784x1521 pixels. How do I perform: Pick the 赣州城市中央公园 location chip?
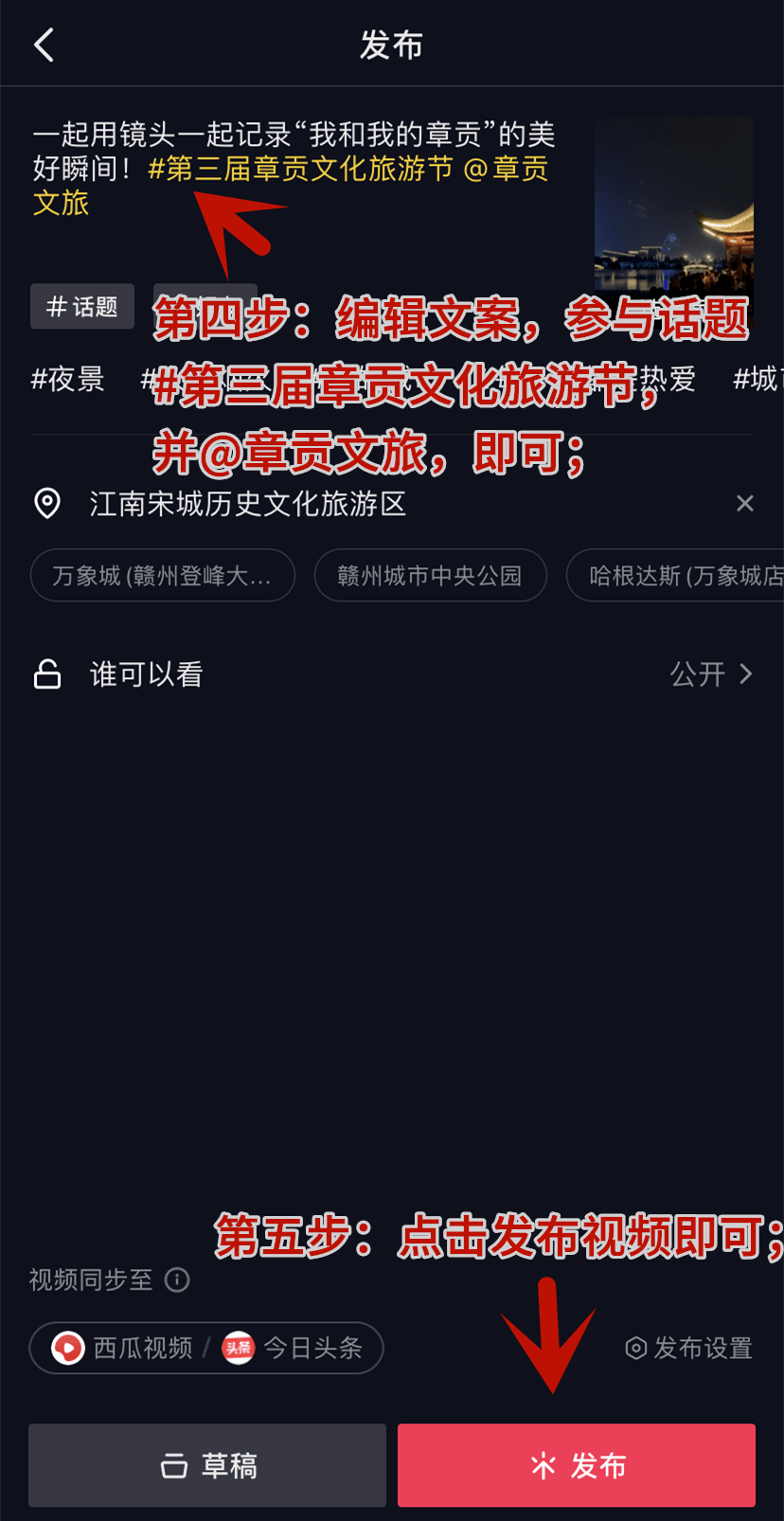[x=430, y=576]
